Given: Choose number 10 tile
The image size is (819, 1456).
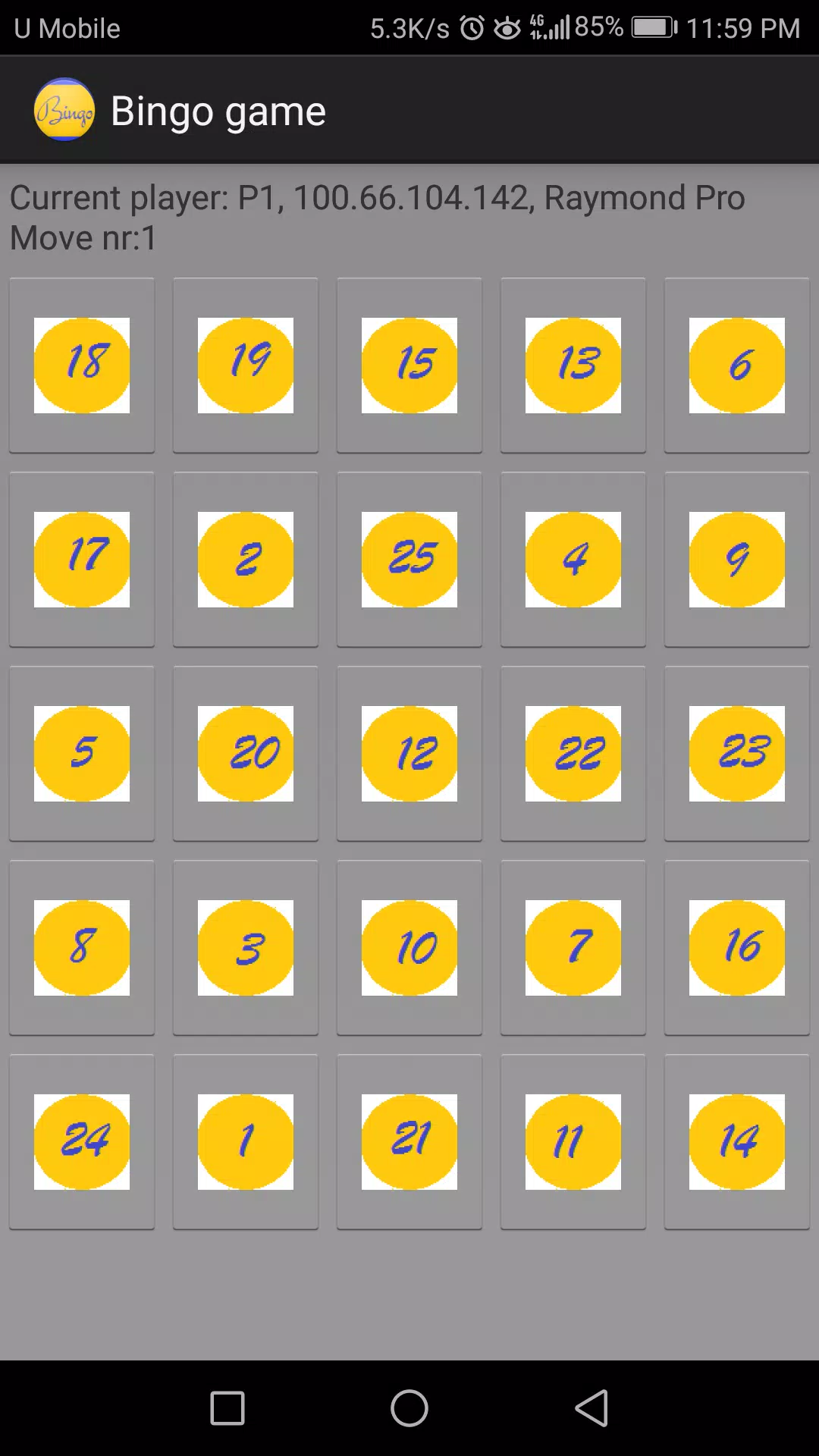Looking at the screenshot, I should coord(409,948).
